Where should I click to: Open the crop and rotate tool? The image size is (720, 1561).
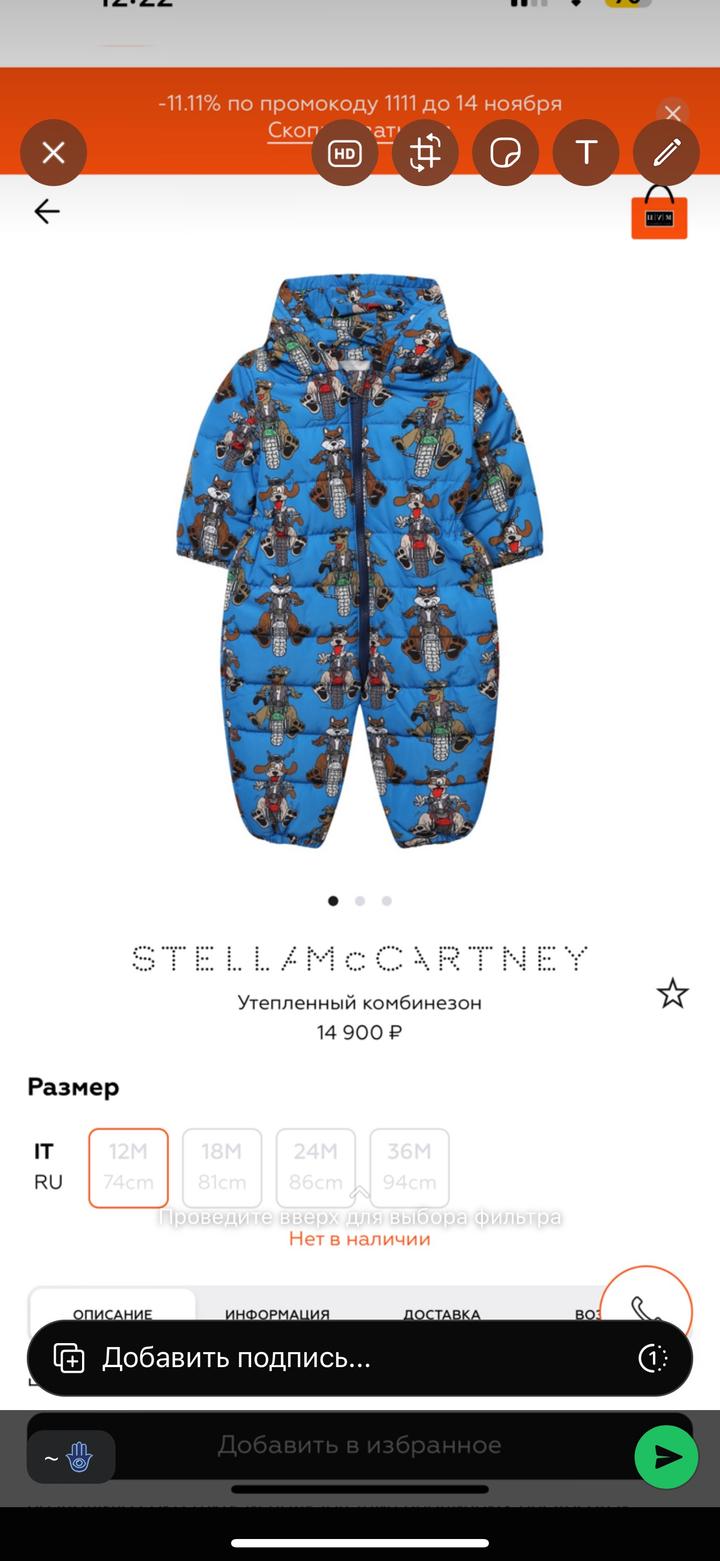coord(425,153)
